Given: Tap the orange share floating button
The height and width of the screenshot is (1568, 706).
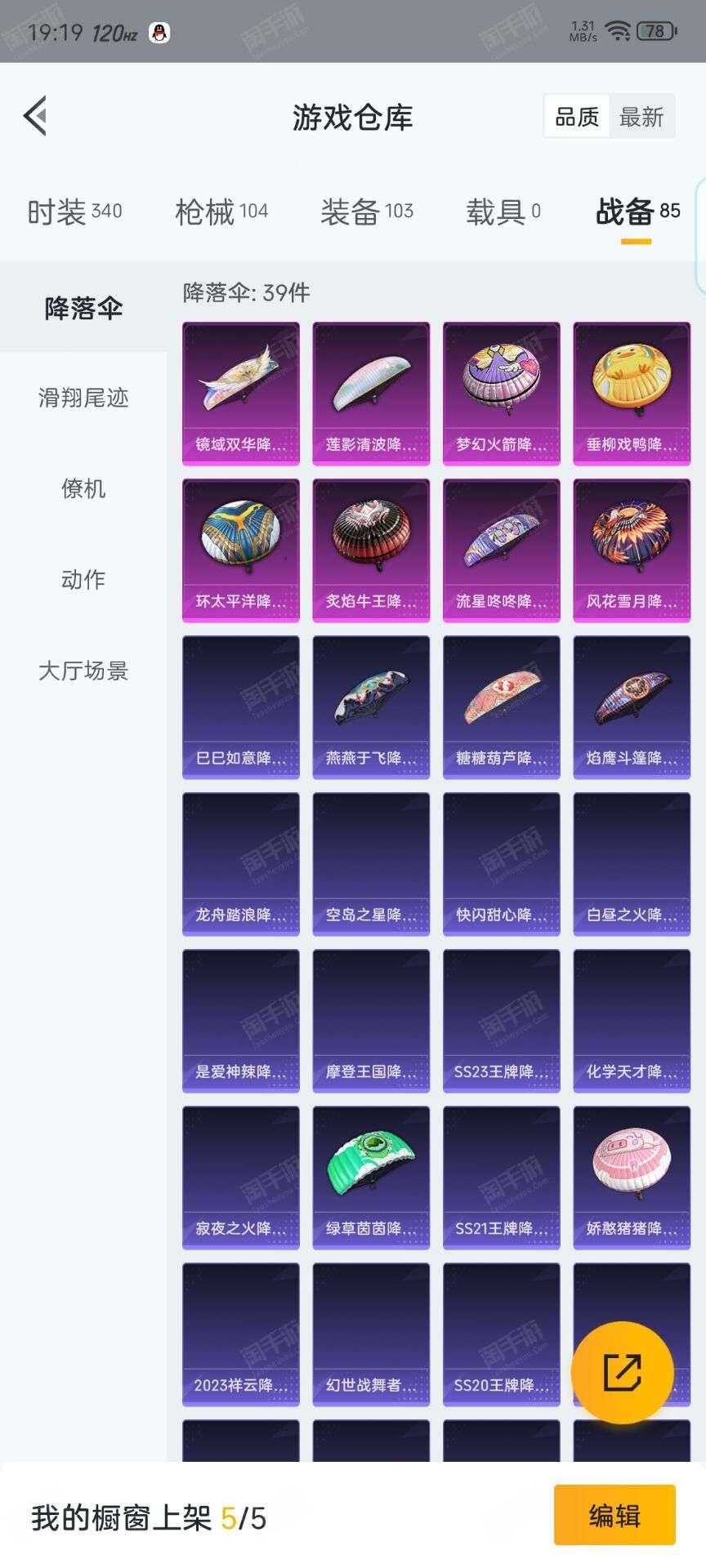Looking at the screenshot, I should [623, 1373].
